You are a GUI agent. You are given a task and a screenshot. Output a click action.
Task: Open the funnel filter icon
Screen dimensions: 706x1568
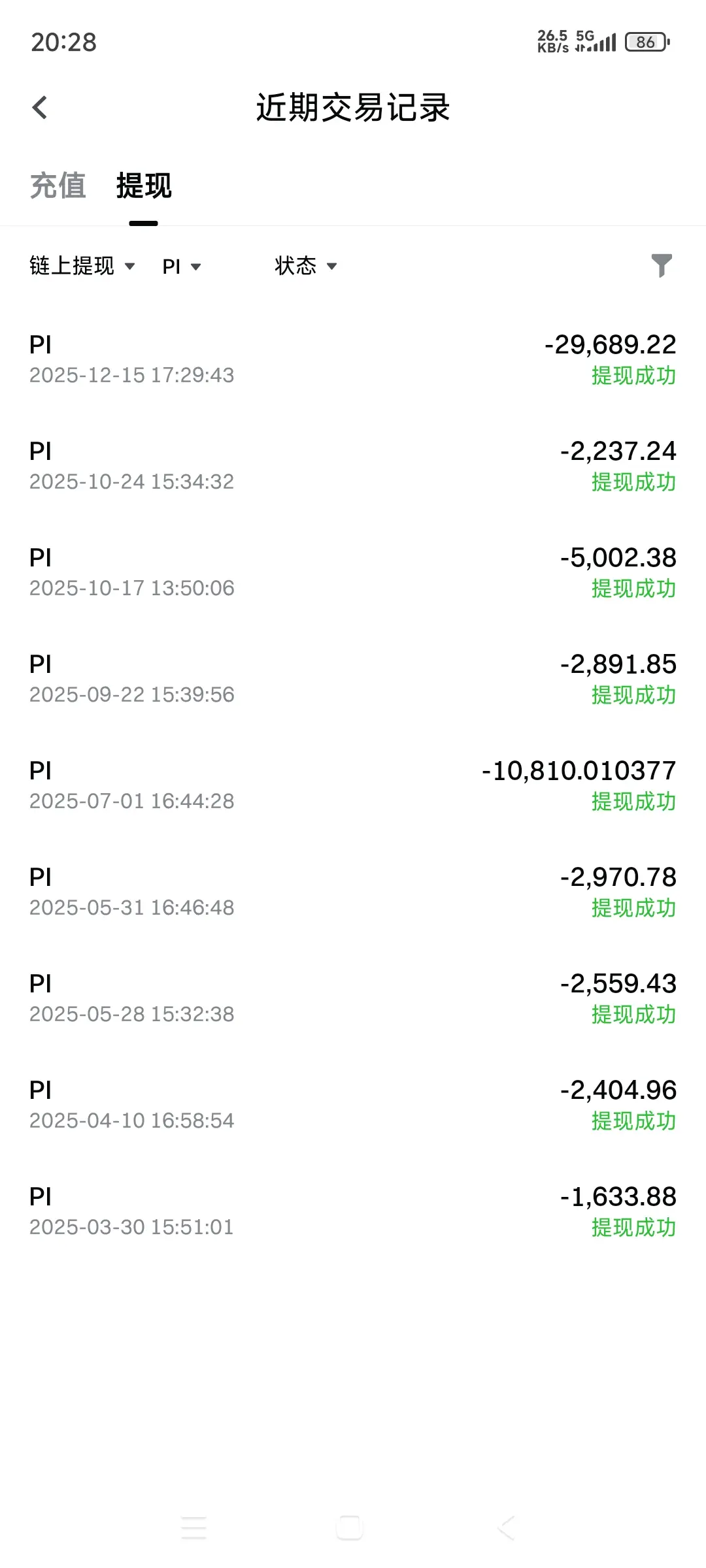[x=662, y=265]
